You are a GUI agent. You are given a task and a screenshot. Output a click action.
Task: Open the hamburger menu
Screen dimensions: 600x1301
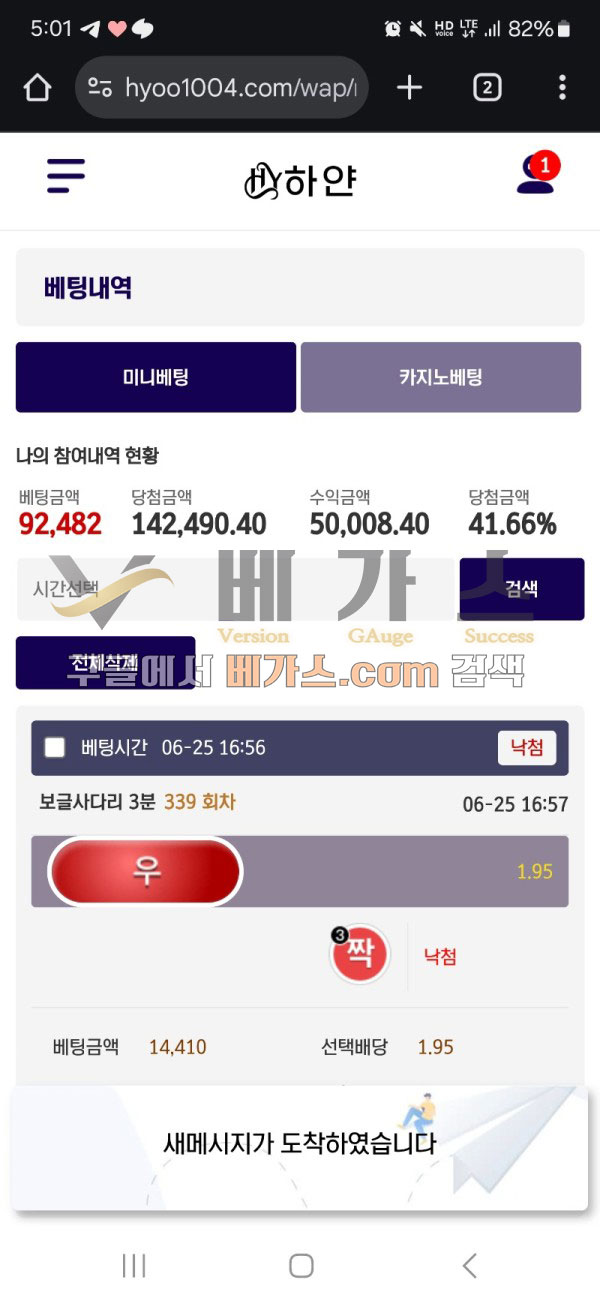pos(66,177)
